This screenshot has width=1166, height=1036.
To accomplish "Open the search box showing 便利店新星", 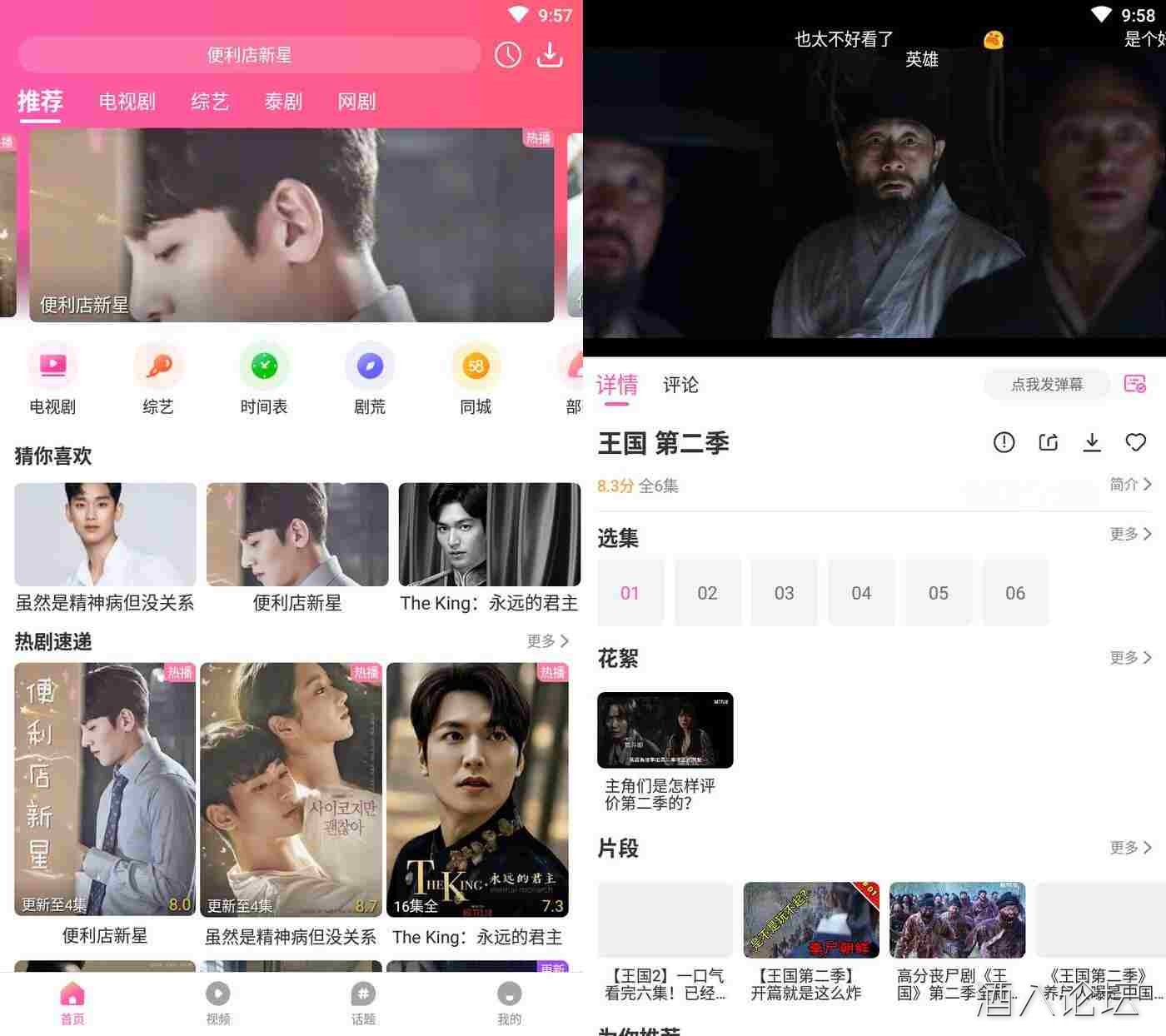I will tap(249, 55).
